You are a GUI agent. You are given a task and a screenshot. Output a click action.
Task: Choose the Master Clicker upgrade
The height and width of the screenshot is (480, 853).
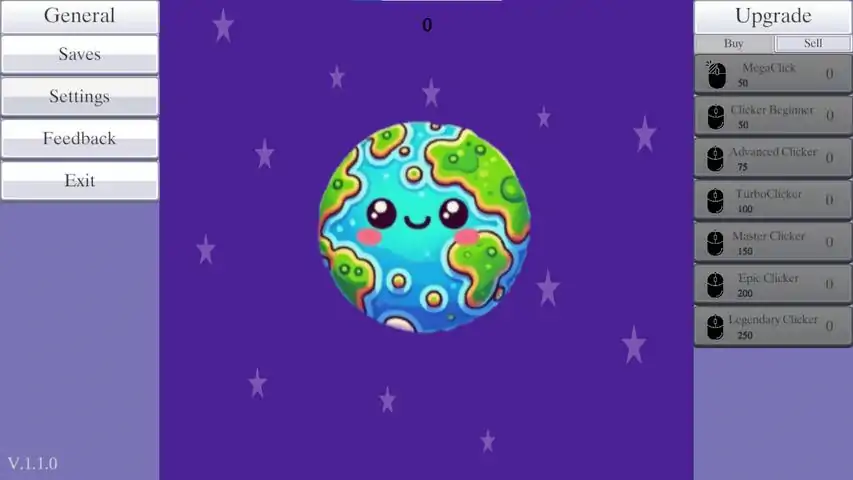tap(772, 242)
